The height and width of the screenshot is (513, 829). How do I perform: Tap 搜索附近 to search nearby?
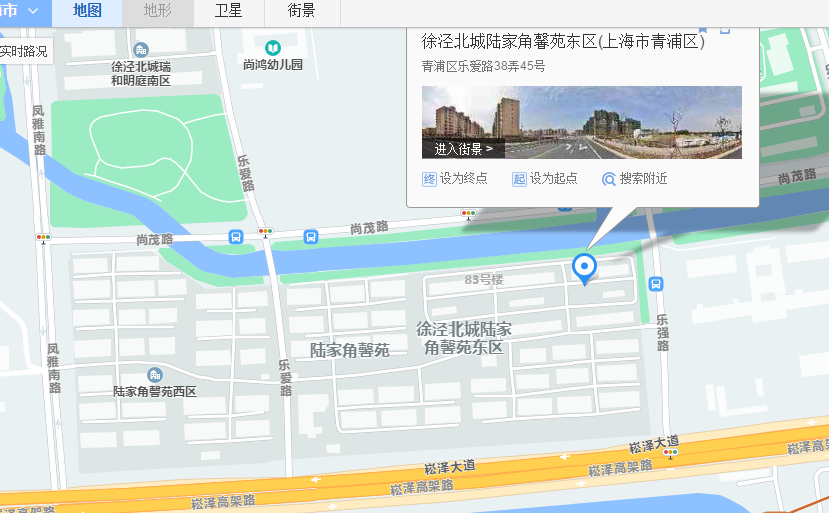634,179
